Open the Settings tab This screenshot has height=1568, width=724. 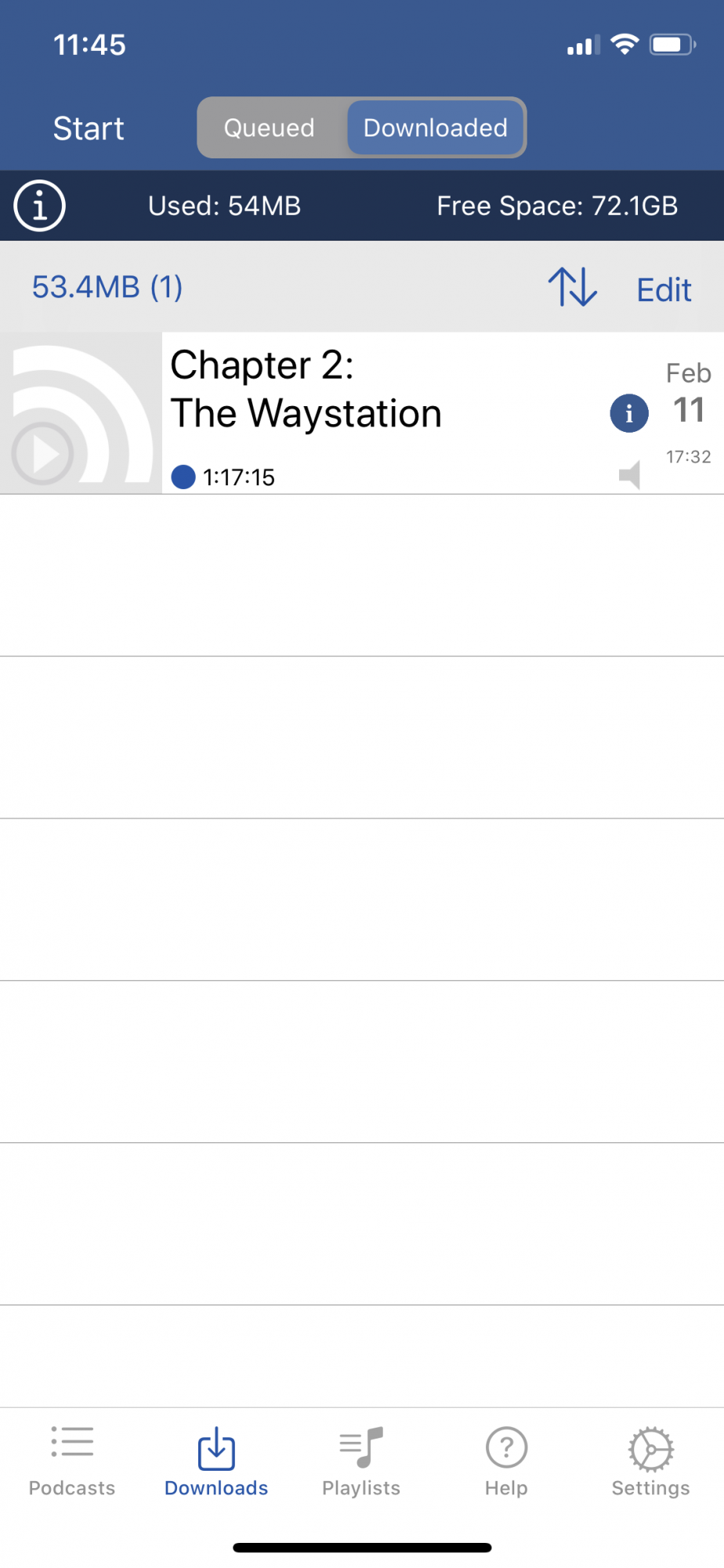pos(650,1461)
